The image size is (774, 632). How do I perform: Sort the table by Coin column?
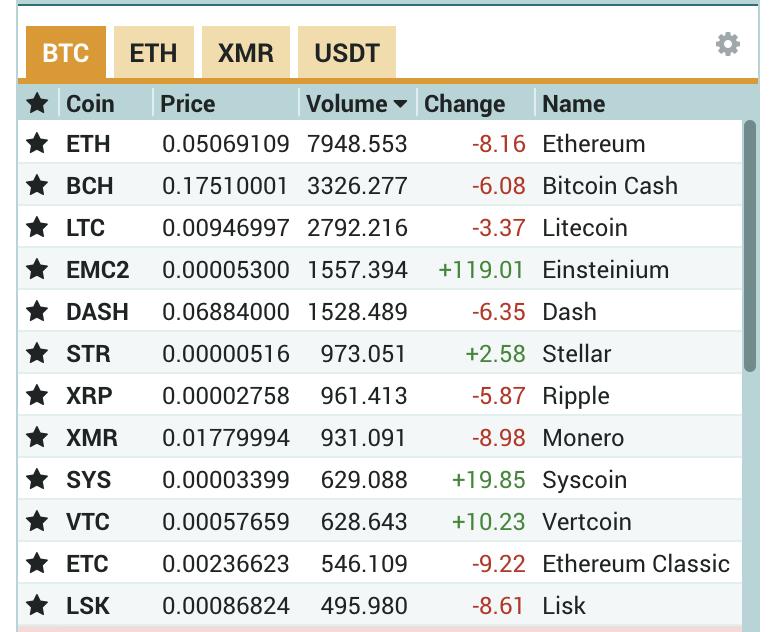point(90,104)
